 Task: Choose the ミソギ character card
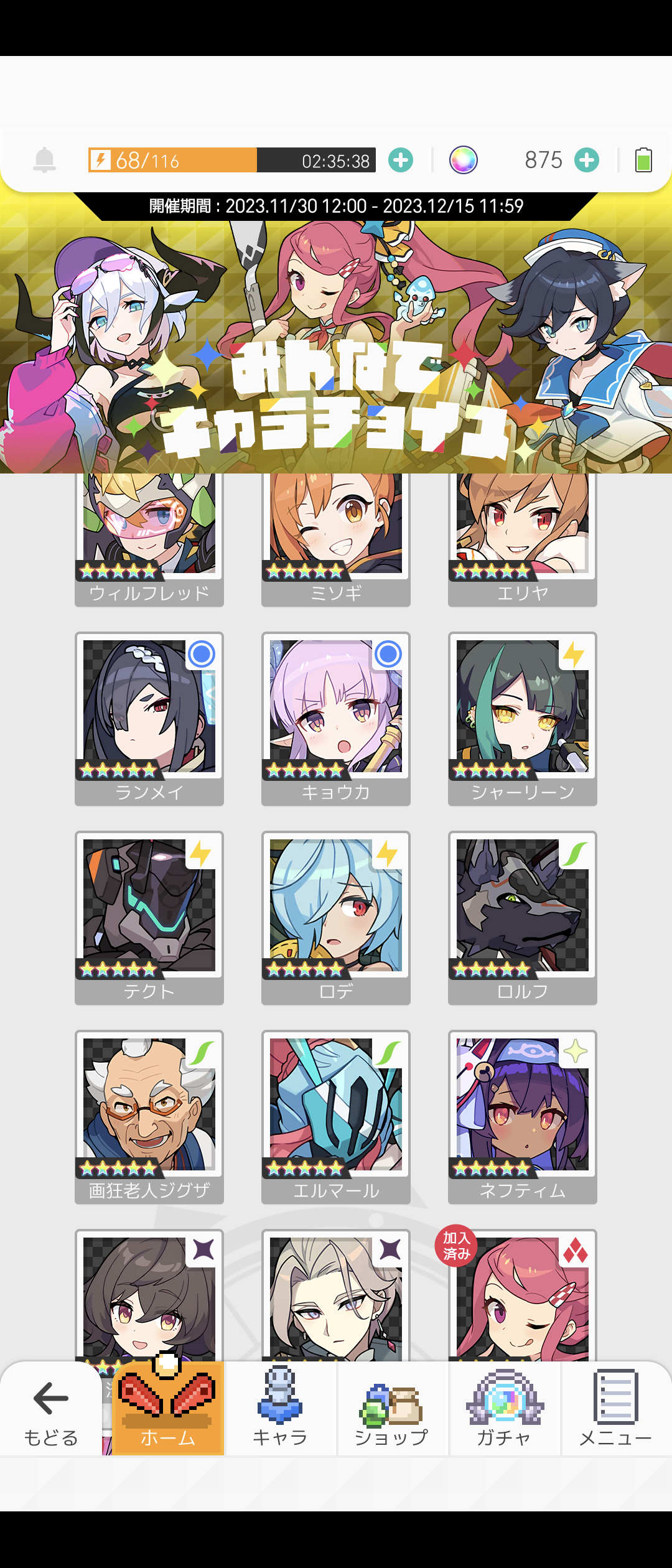336,538
